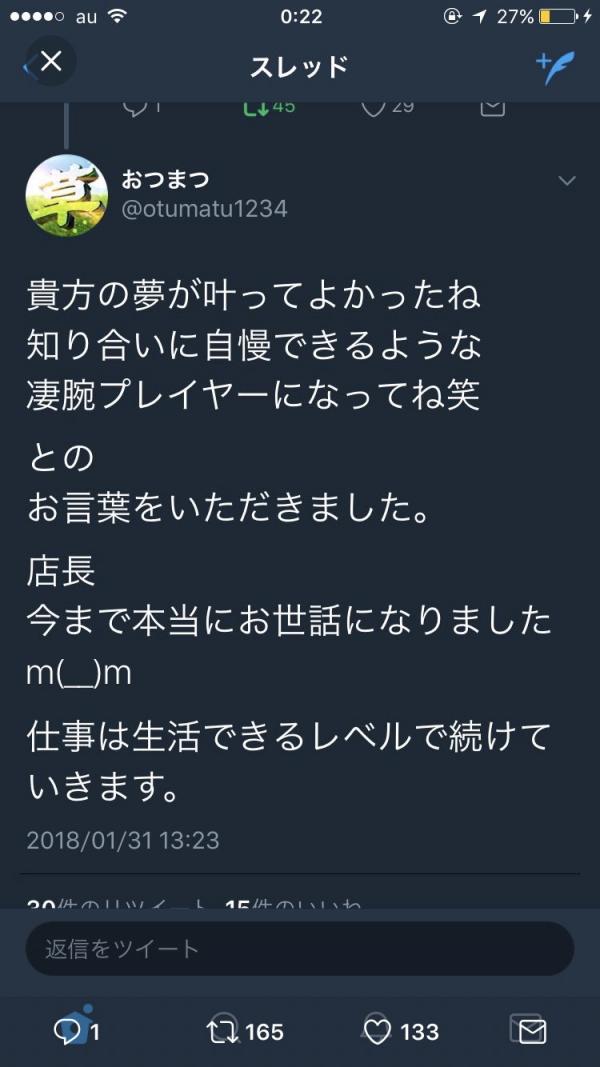Like the post with 133 likes
The height and width of the screenshot is (1067, 600).
click(377, 1031)
